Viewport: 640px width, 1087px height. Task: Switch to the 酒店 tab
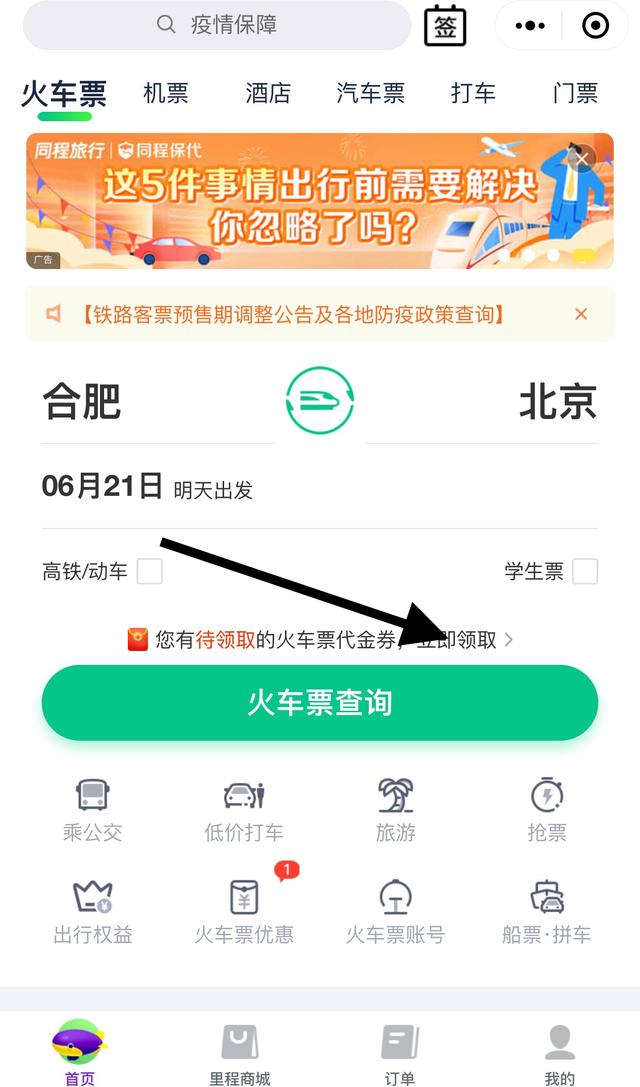coord(268,94)
